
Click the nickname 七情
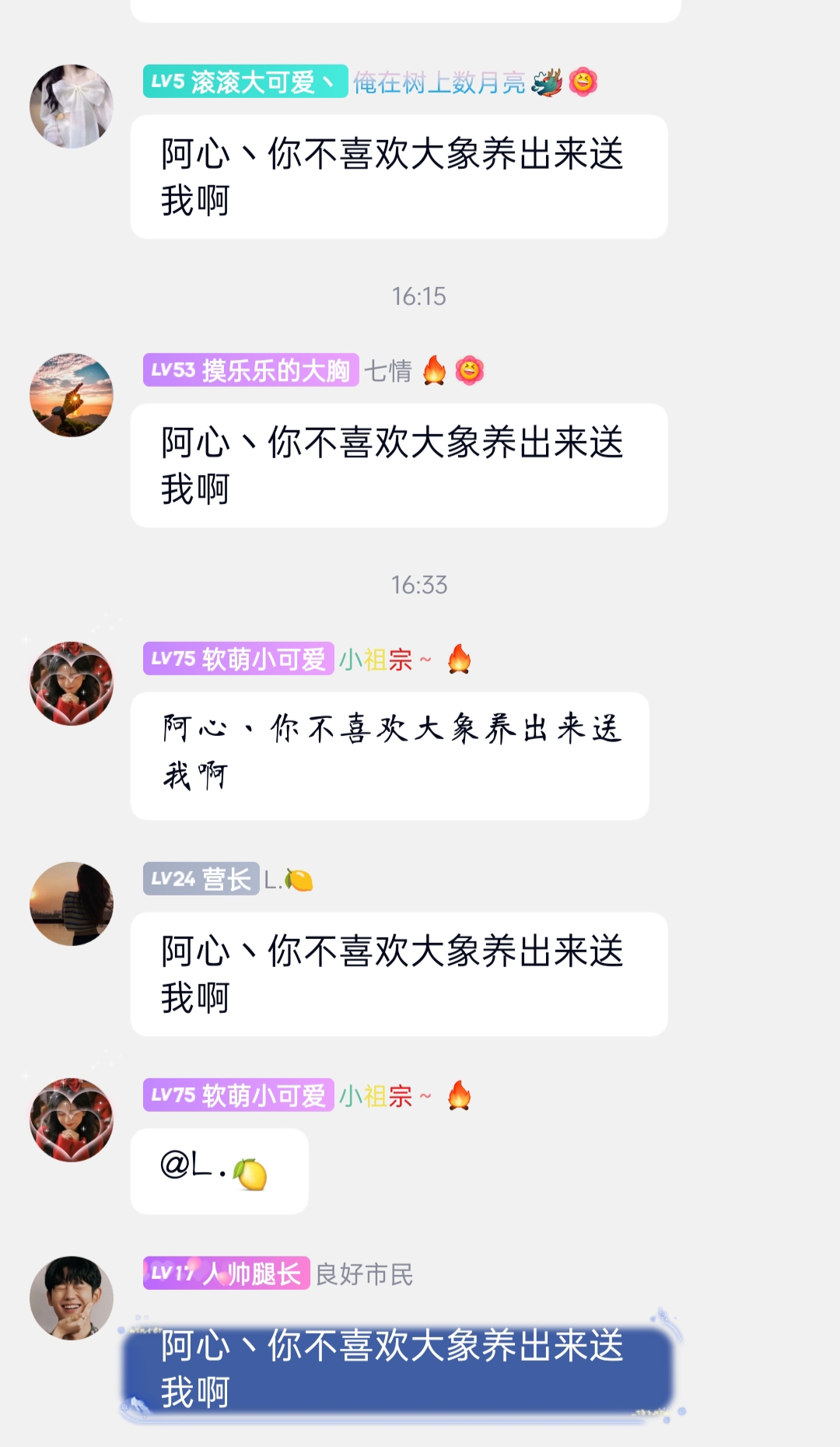tap(388, 372)
